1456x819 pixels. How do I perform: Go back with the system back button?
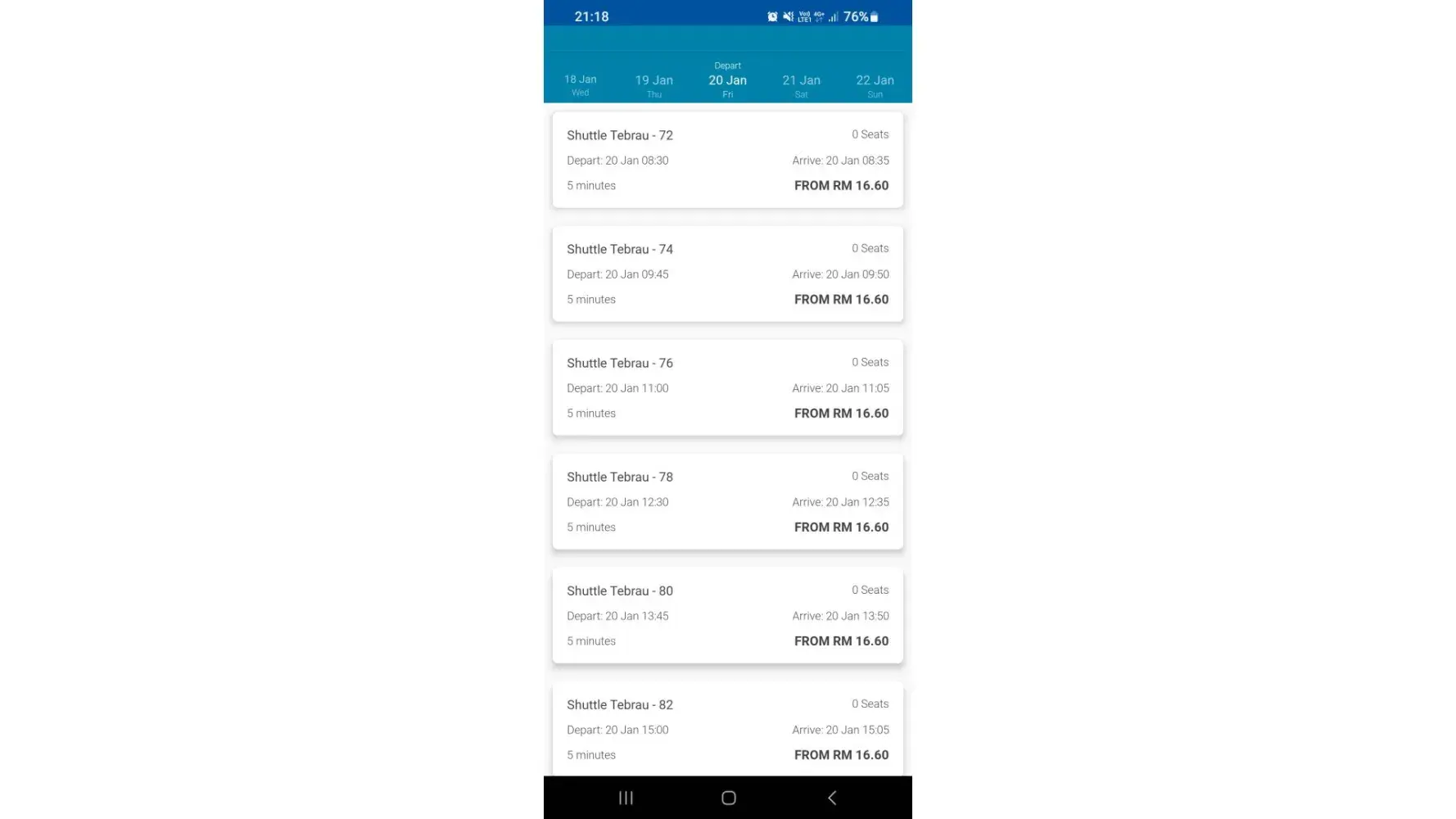pos(831,798)
